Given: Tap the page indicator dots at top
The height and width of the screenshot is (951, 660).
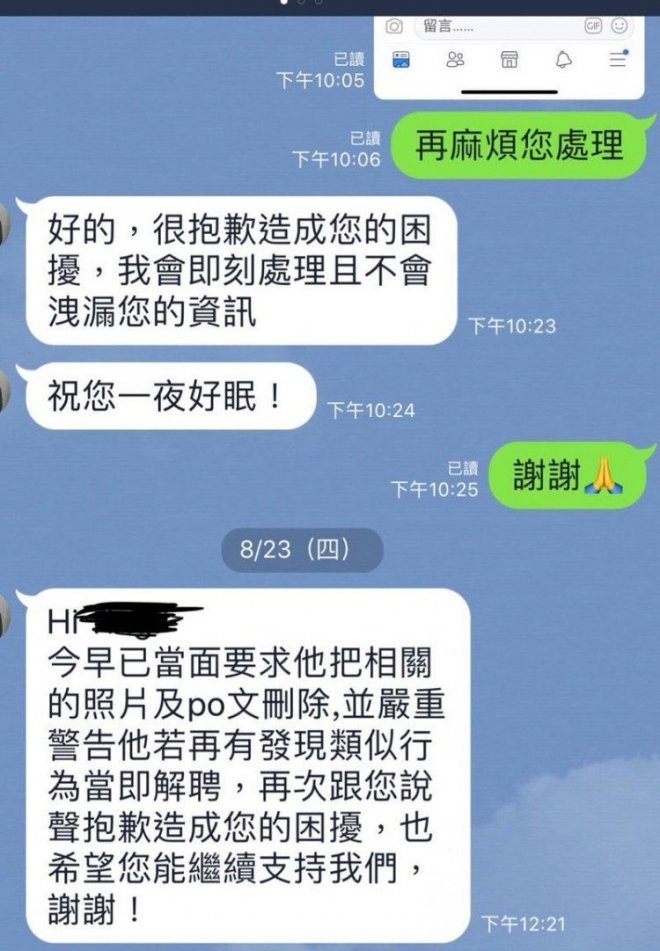Looking at the screenshot, I should (301, 3).
